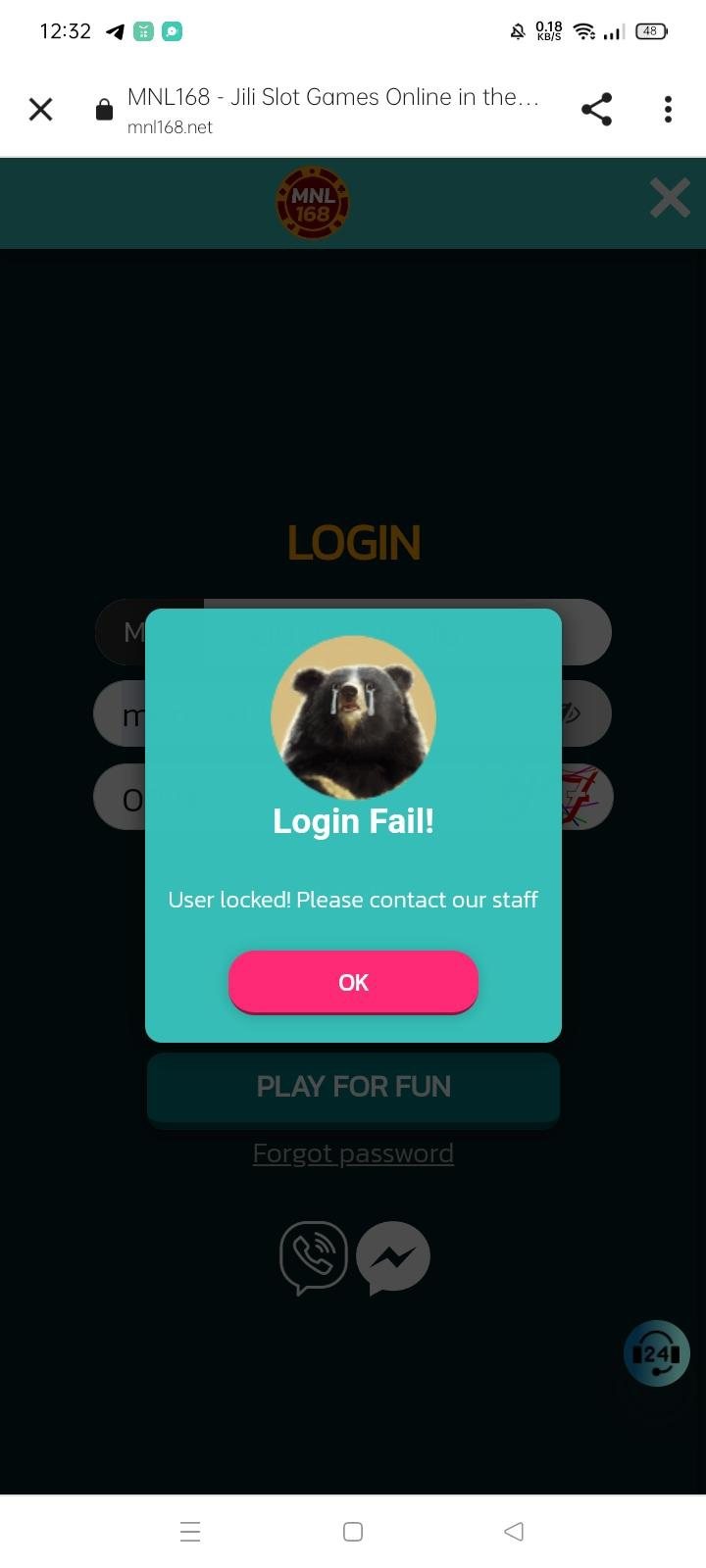Close the browser tab with X

(41, 109)
